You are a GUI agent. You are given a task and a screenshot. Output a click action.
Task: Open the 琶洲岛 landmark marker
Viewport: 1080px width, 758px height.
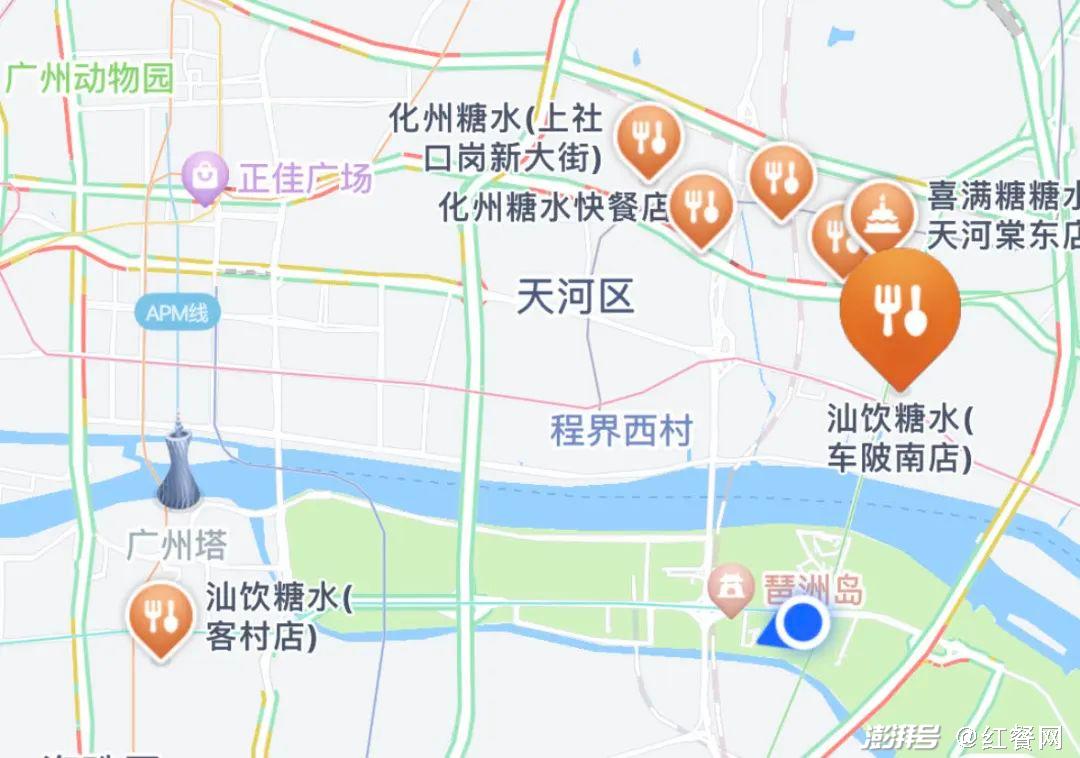(731, 587)
